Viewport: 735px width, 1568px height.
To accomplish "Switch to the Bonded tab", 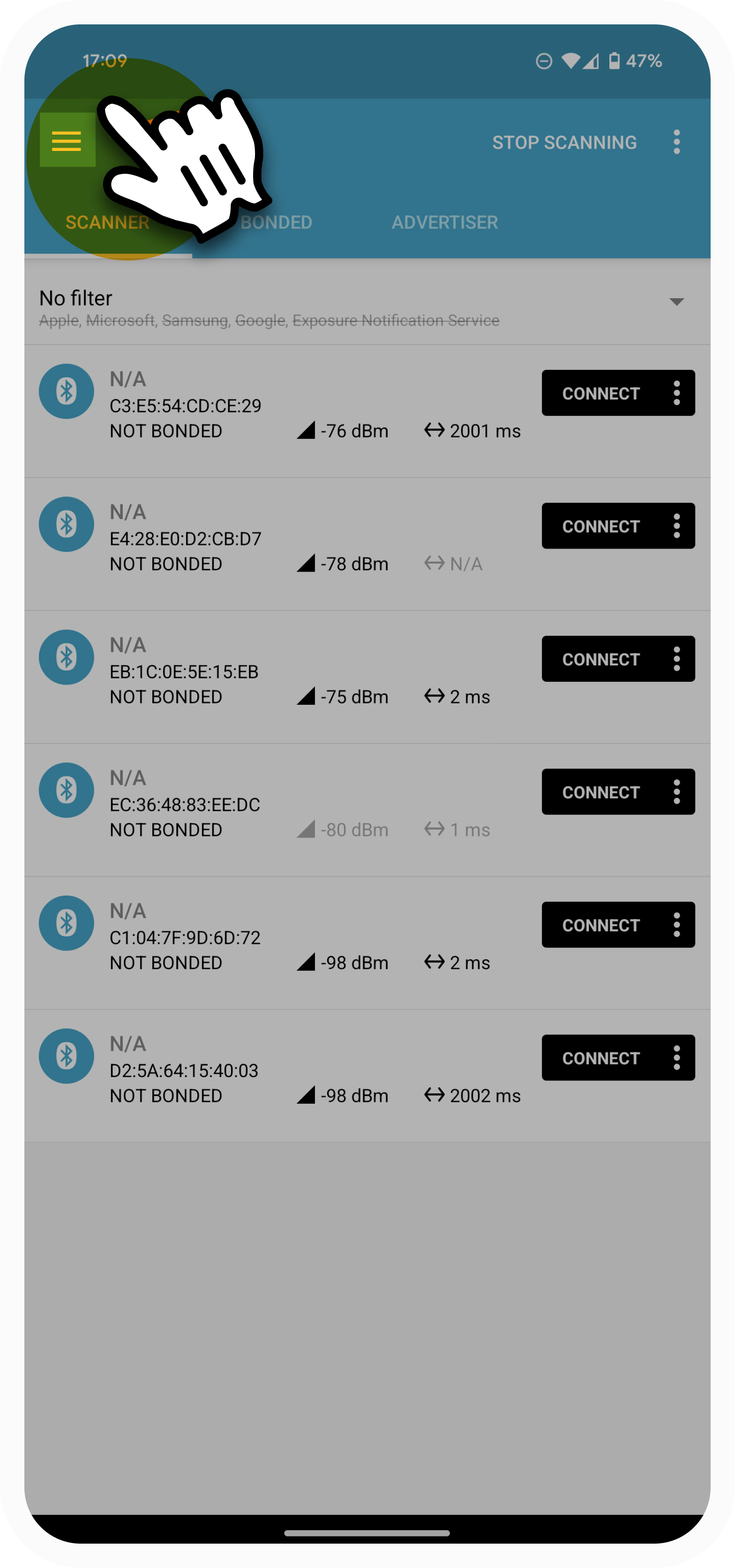I will (x=276, y=222).
